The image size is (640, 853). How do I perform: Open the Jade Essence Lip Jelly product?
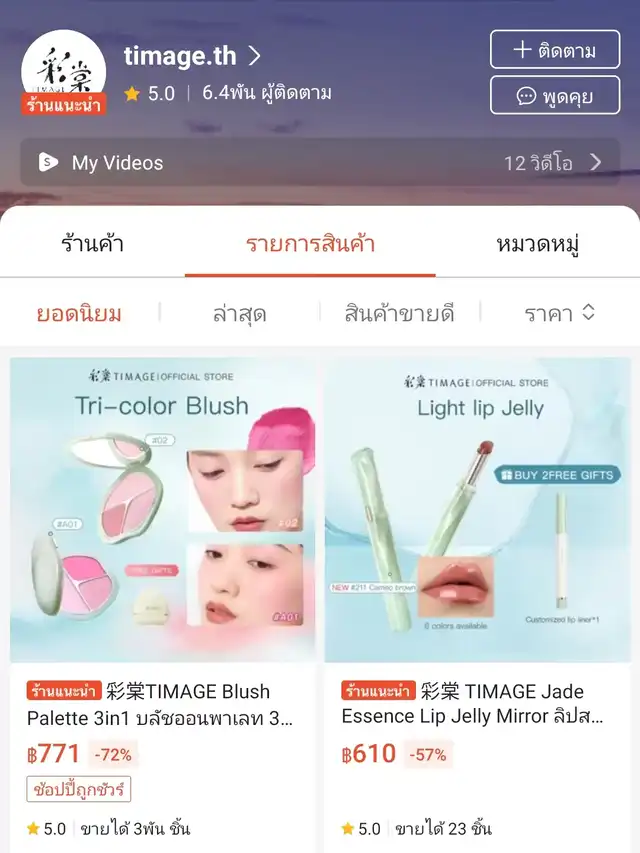coord(477,510)
